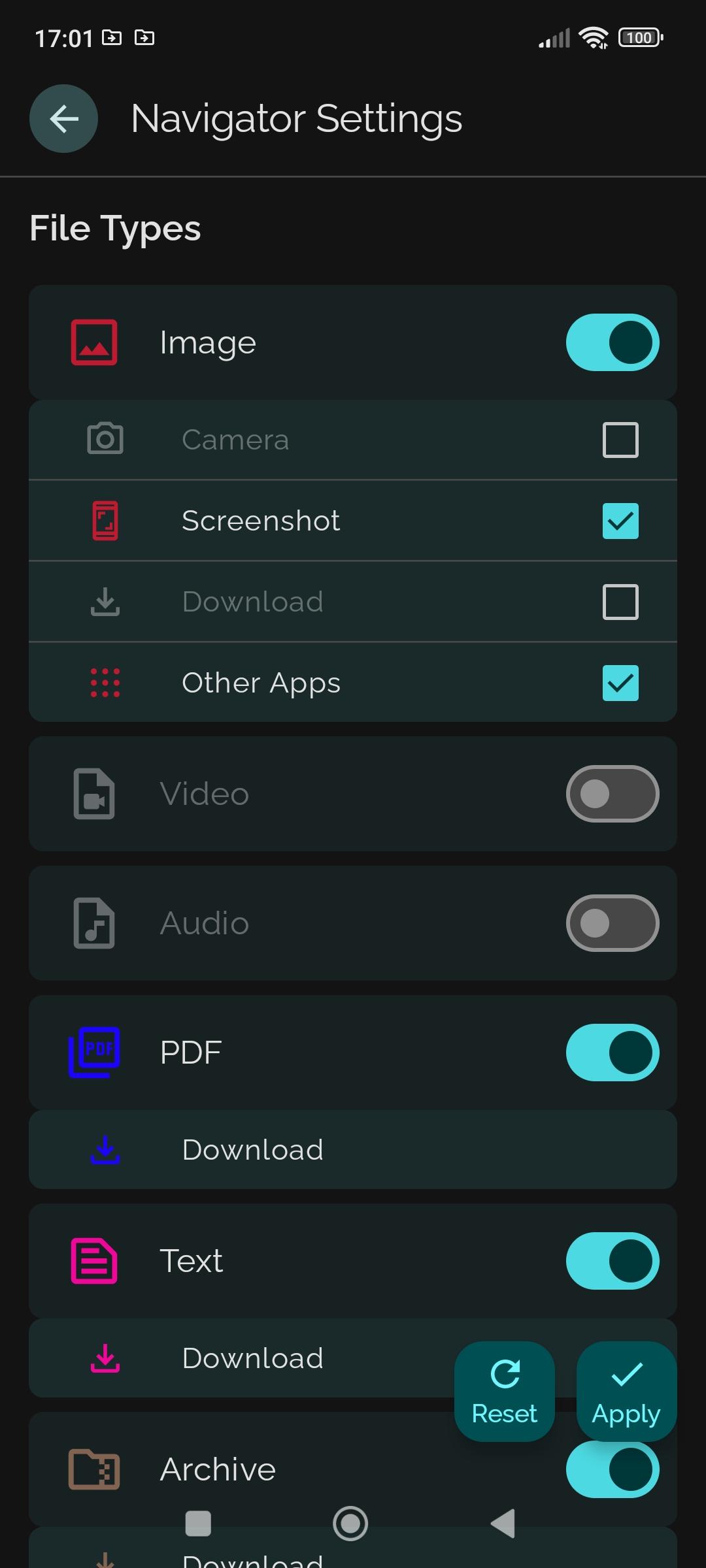
Task: Go back from Navigator Settings
Action: pyautogui.click(x=63, y=119)
